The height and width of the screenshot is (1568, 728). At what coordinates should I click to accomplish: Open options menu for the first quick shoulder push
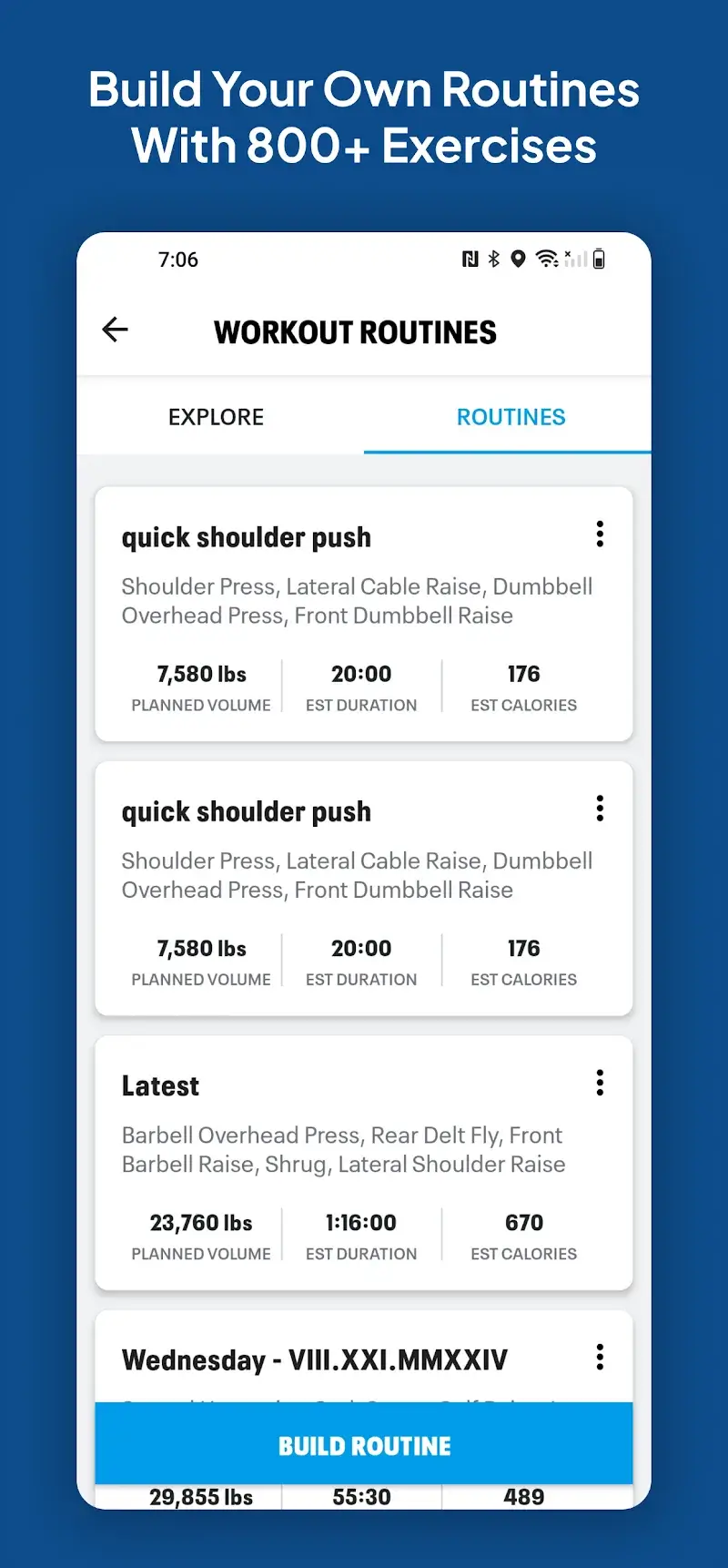point(600,535)
